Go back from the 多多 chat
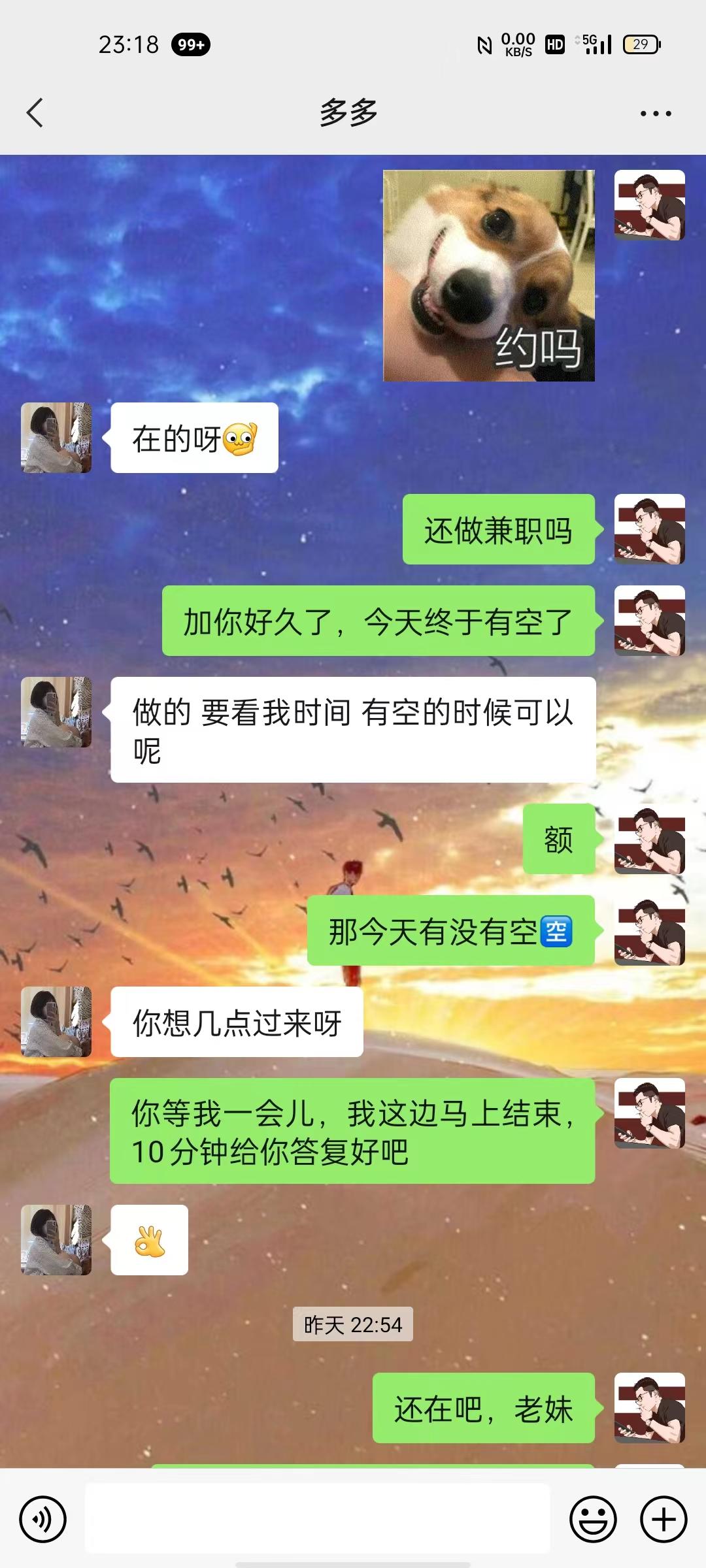Viewport: 706px width, 1568px height. tap(35, 113)
